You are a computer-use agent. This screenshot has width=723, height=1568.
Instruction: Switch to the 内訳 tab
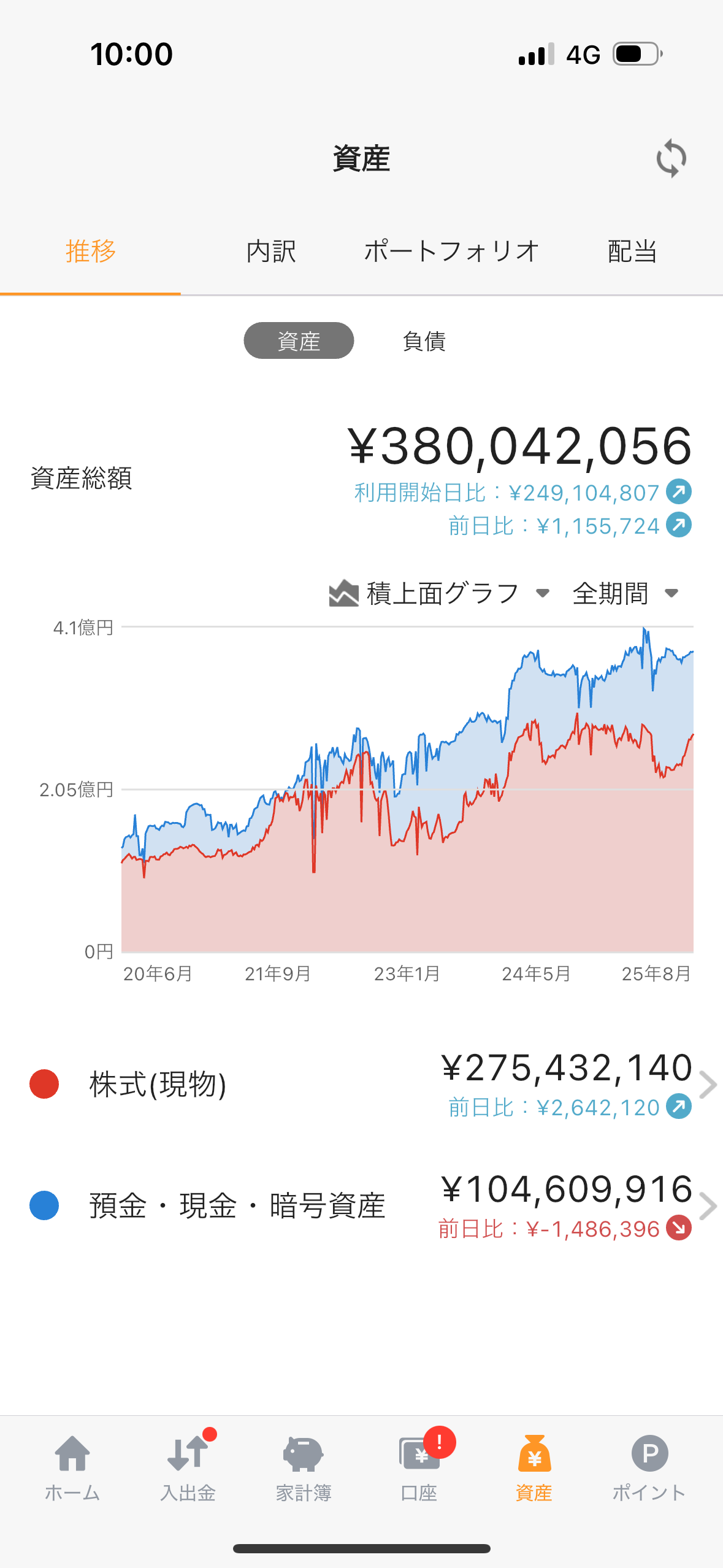271,252
